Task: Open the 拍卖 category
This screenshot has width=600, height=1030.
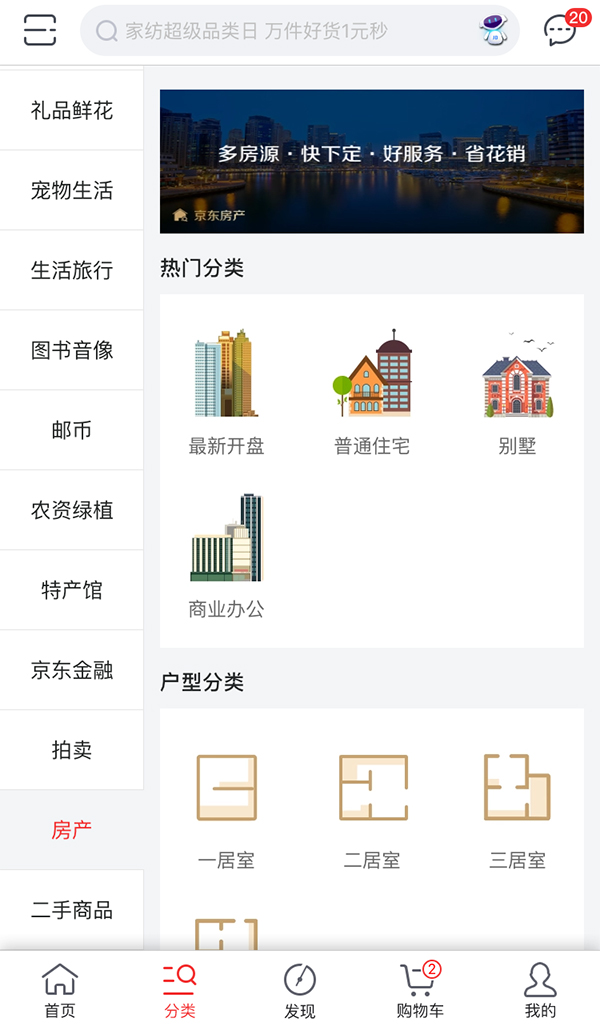Action: pyautogui.click(x=72, y=750)
